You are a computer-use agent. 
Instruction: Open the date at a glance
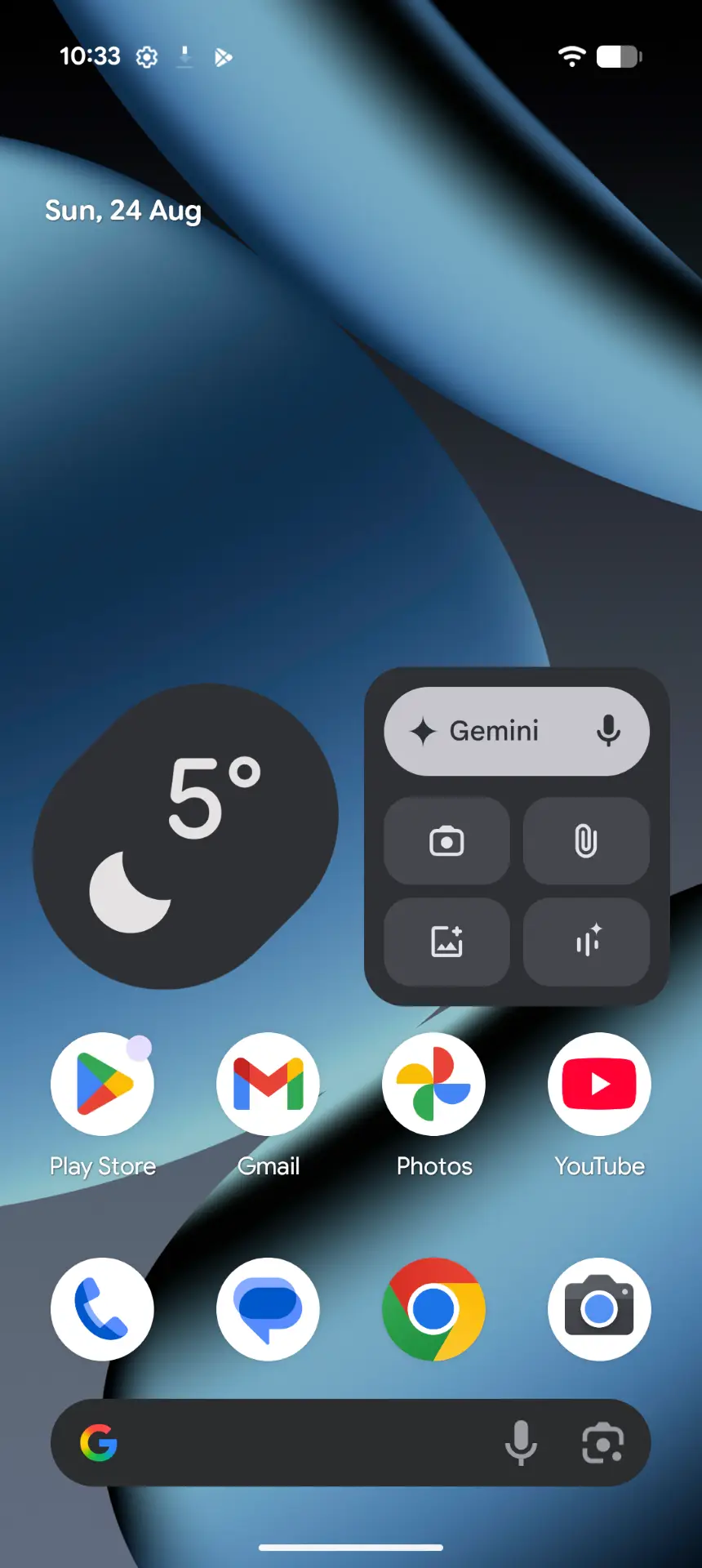[122, 211]
